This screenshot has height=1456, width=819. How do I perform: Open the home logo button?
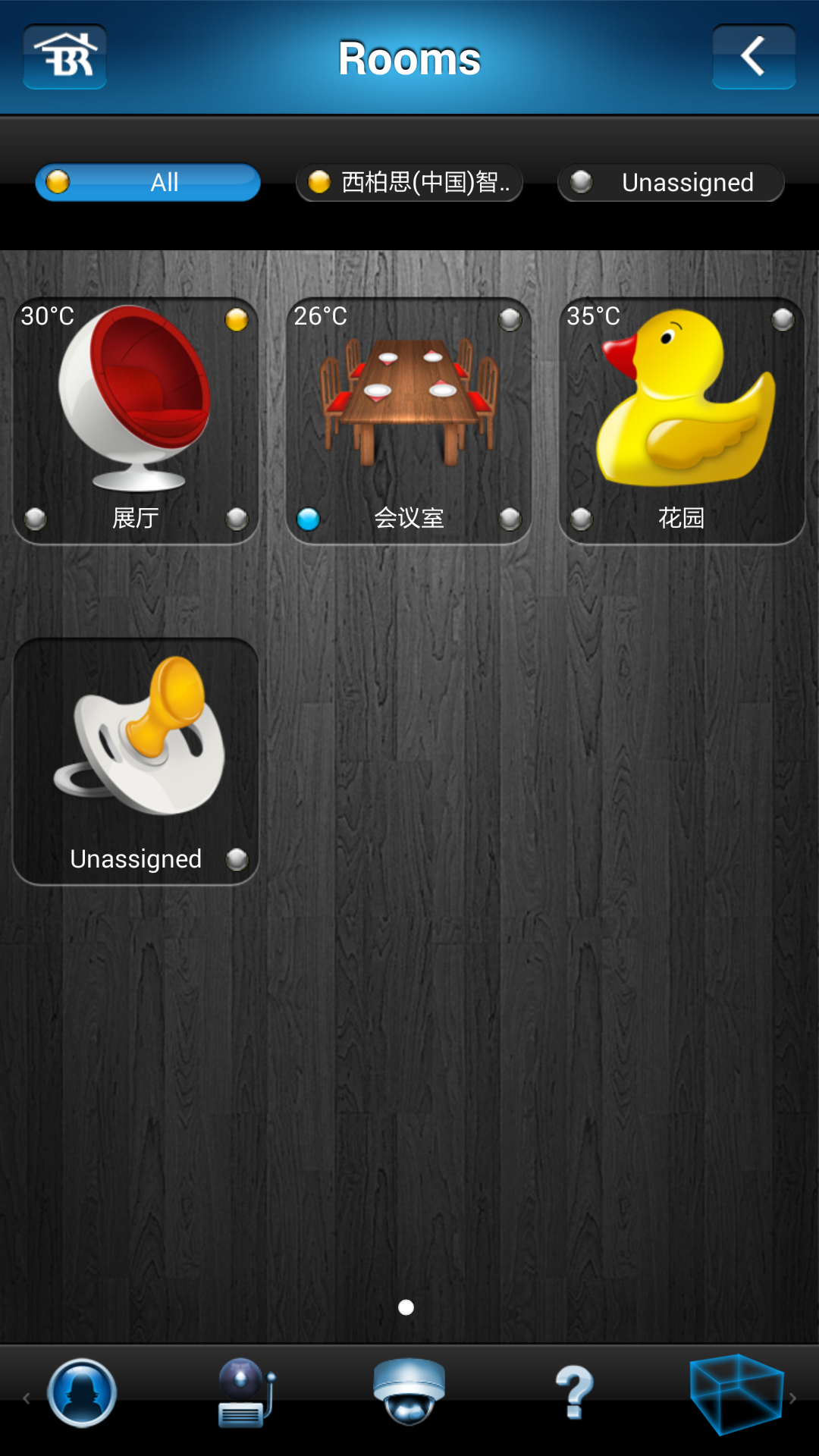coord(64,57)
